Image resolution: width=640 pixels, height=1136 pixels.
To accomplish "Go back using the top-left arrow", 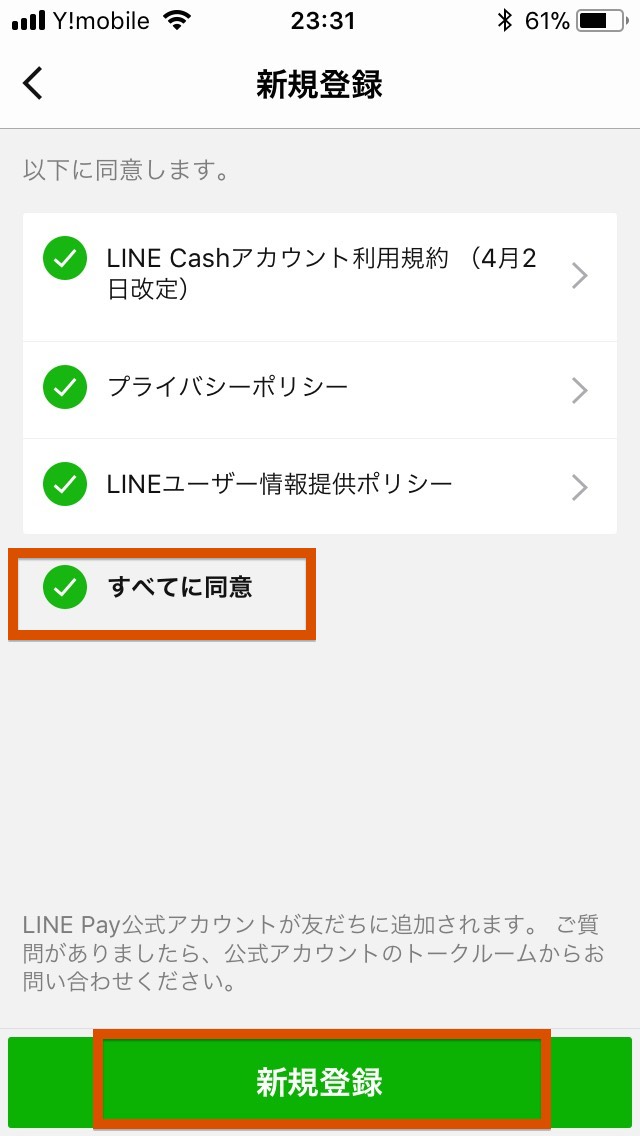I will pos(33,84).
